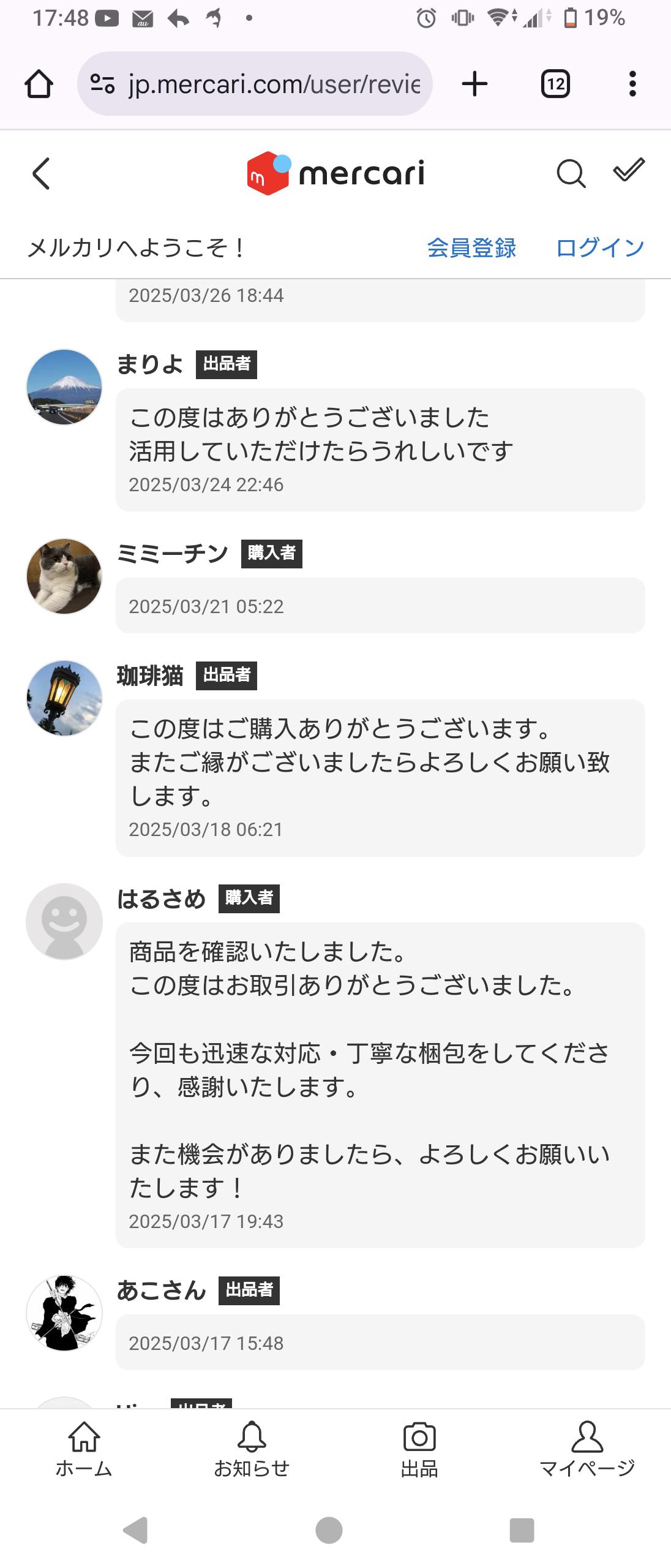Open あこさん's profile avatar
The image size is (671, 1568).
tap(64, 1313)
